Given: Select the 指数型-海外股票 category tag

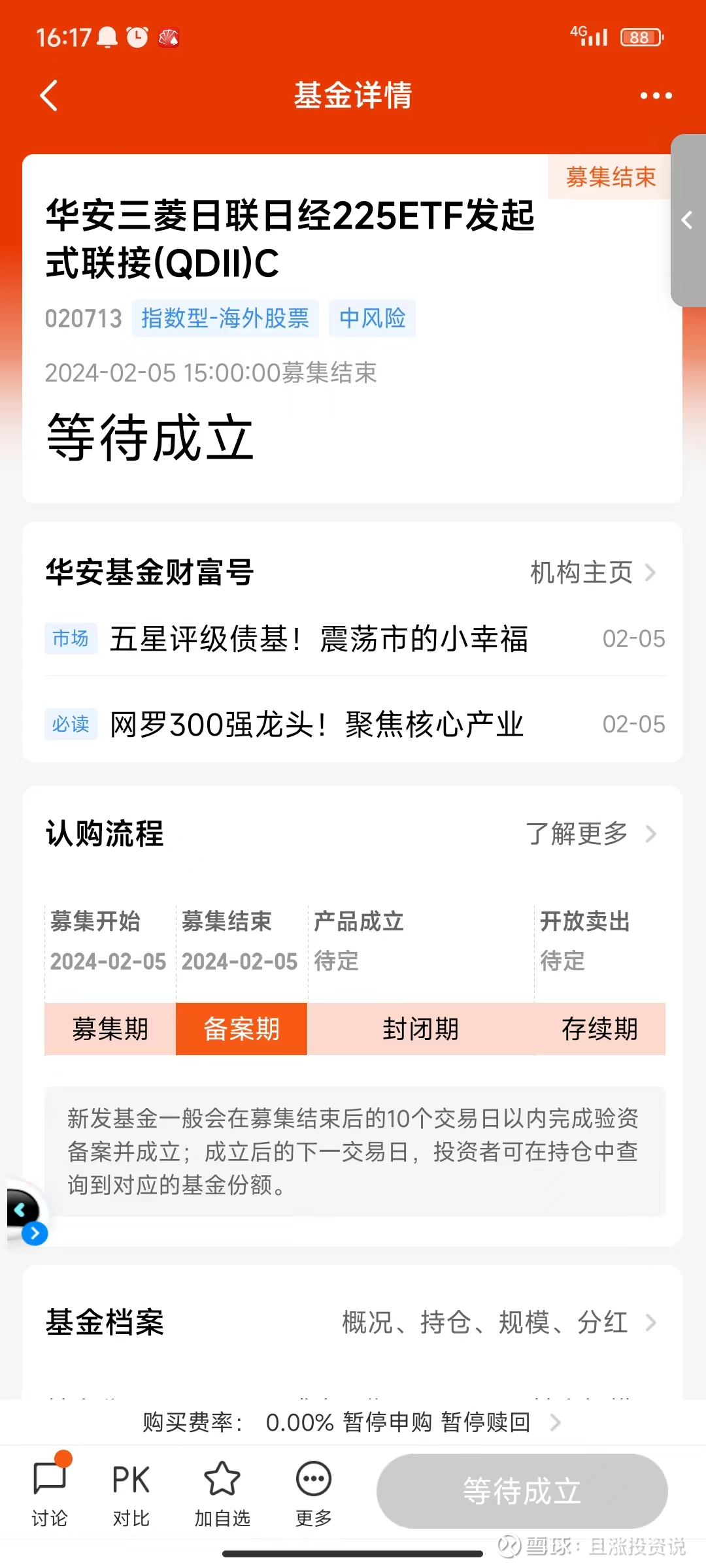Looking at the screenshot, I should [x=226, y=318].
